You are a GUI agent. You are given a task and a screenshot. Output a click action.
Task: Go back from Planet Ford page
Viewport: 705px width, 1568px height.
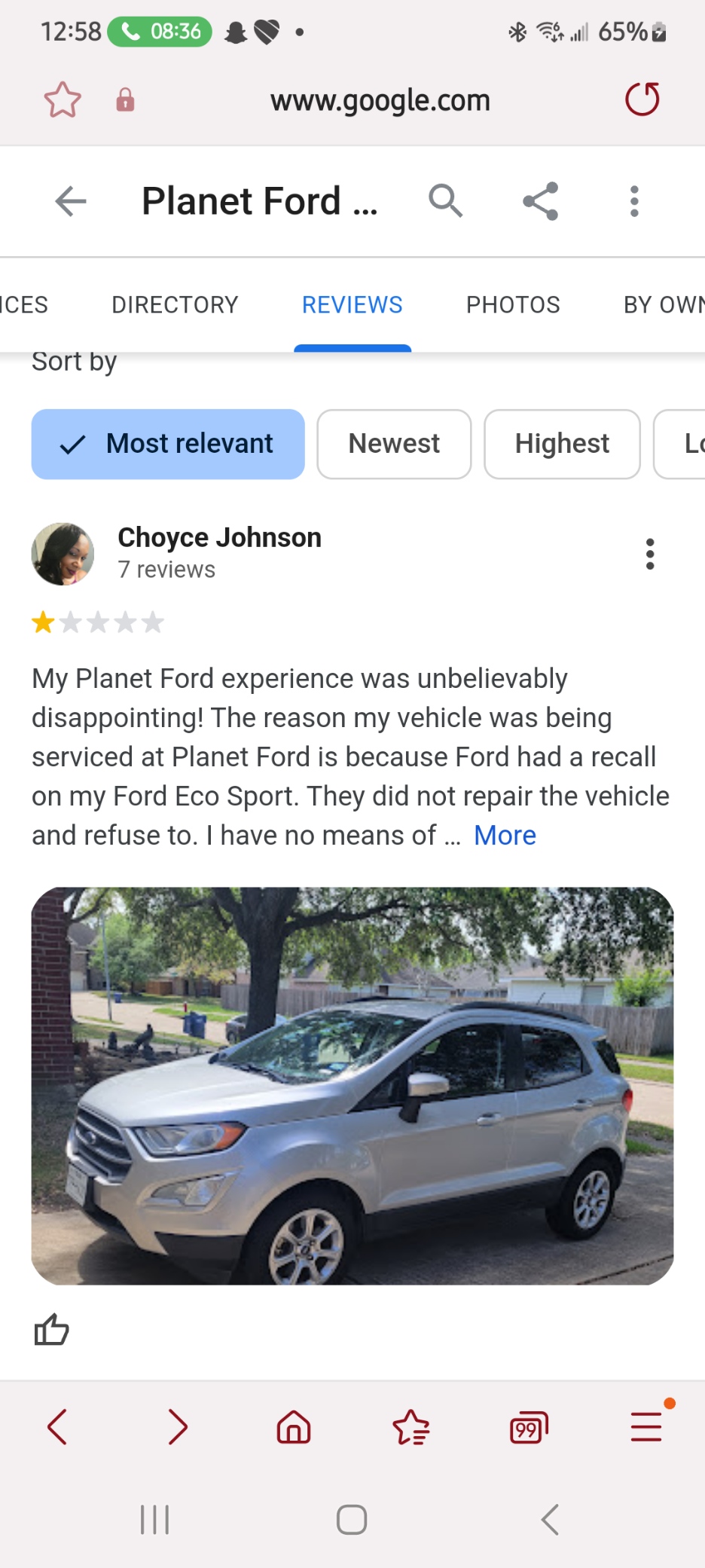click(x=71, y=201)
